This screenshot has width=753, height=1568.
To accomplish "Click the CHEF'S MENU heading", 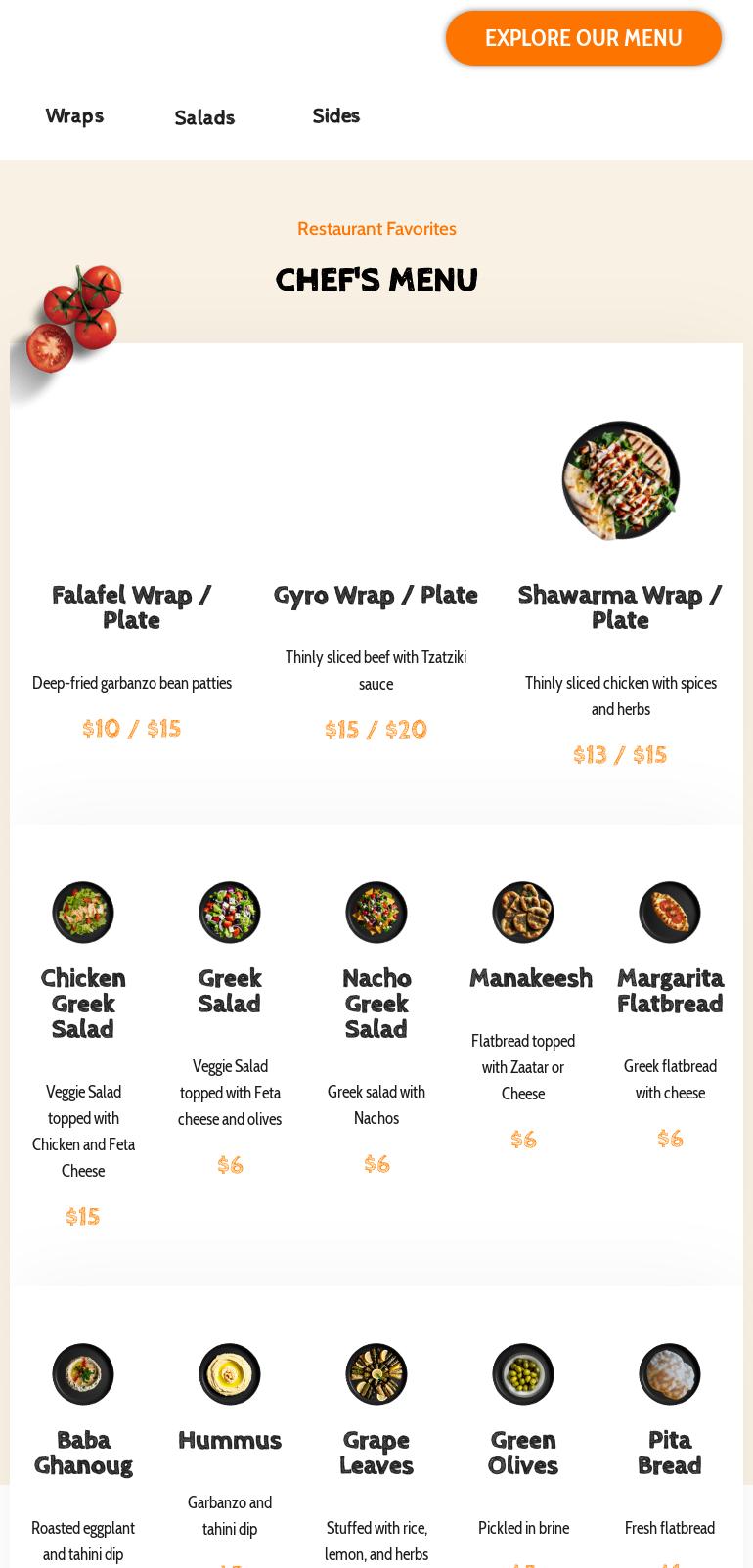I will (x=376, y=281).
